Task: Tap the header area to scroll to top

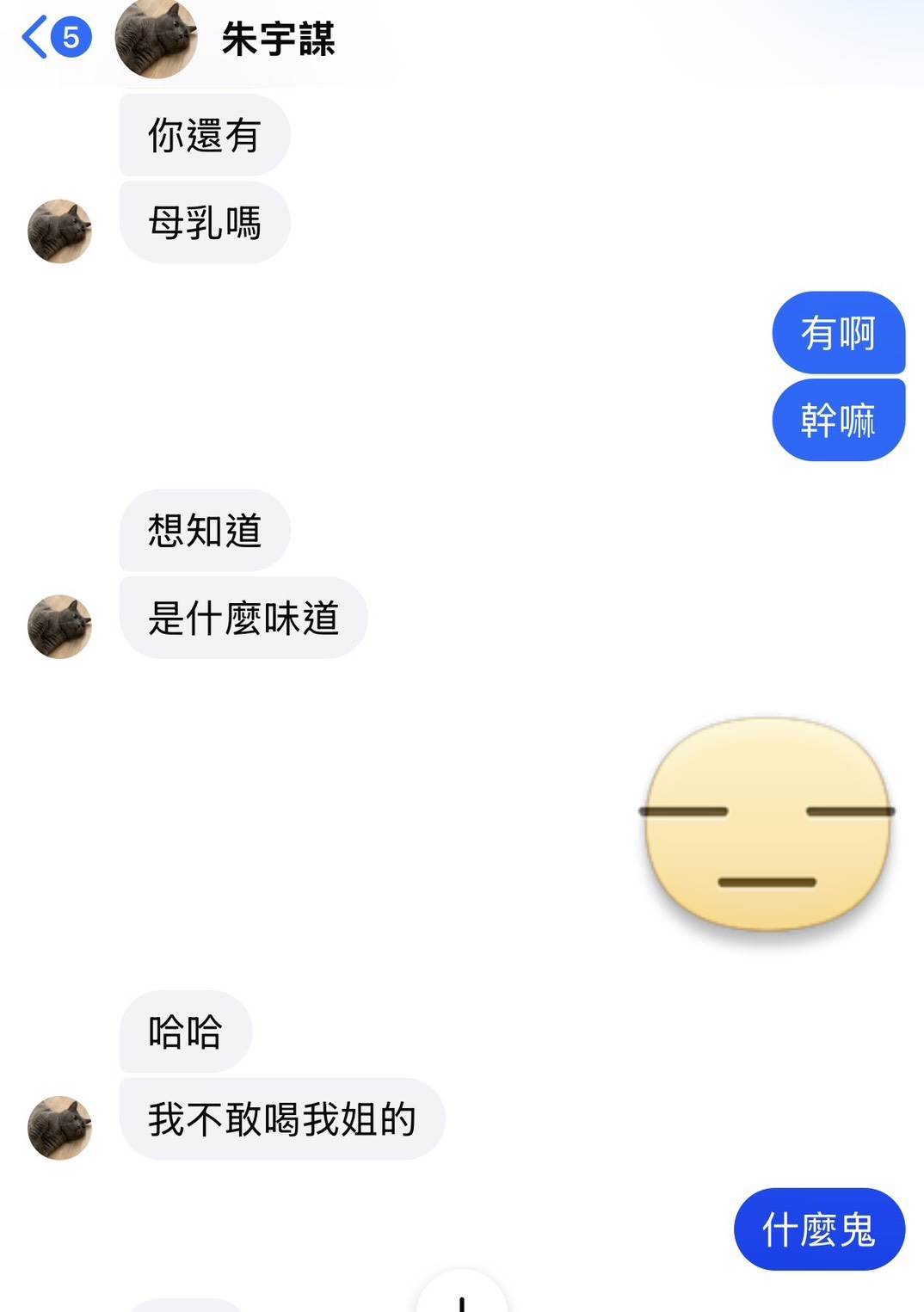Action: pos(462,39)
